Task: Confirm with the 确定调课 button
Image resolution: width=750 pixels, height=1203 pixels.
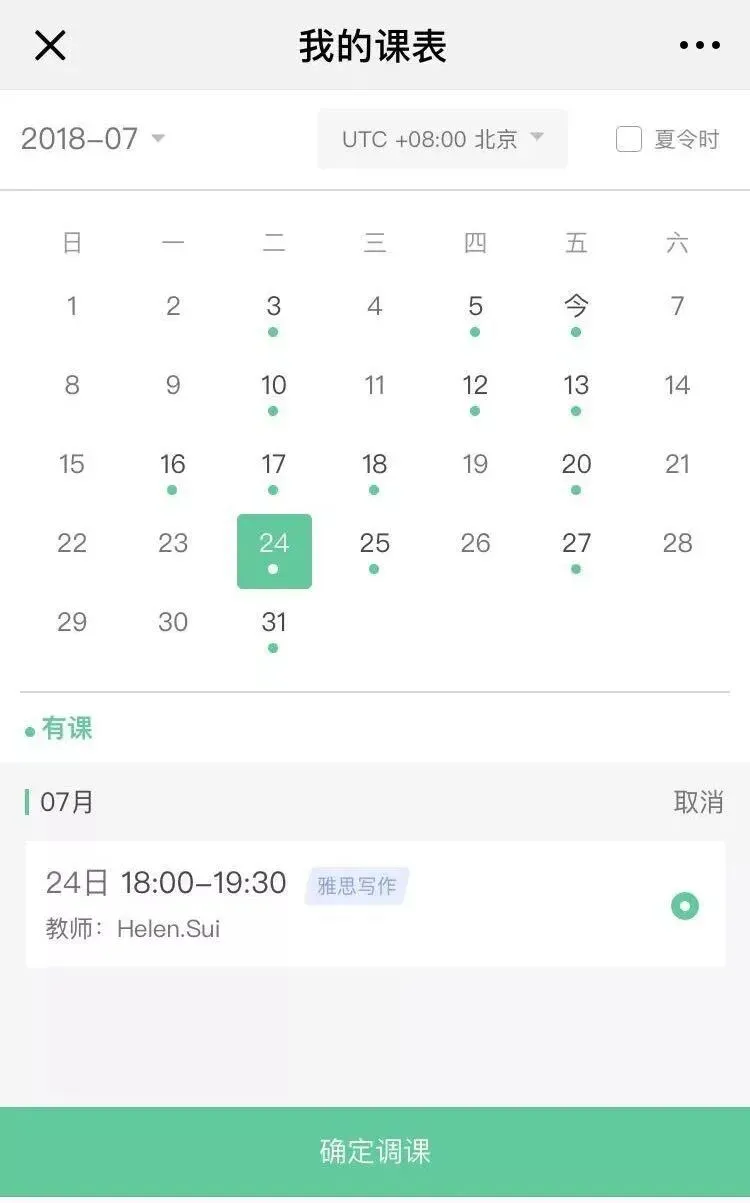Action: click(375, 1151)
